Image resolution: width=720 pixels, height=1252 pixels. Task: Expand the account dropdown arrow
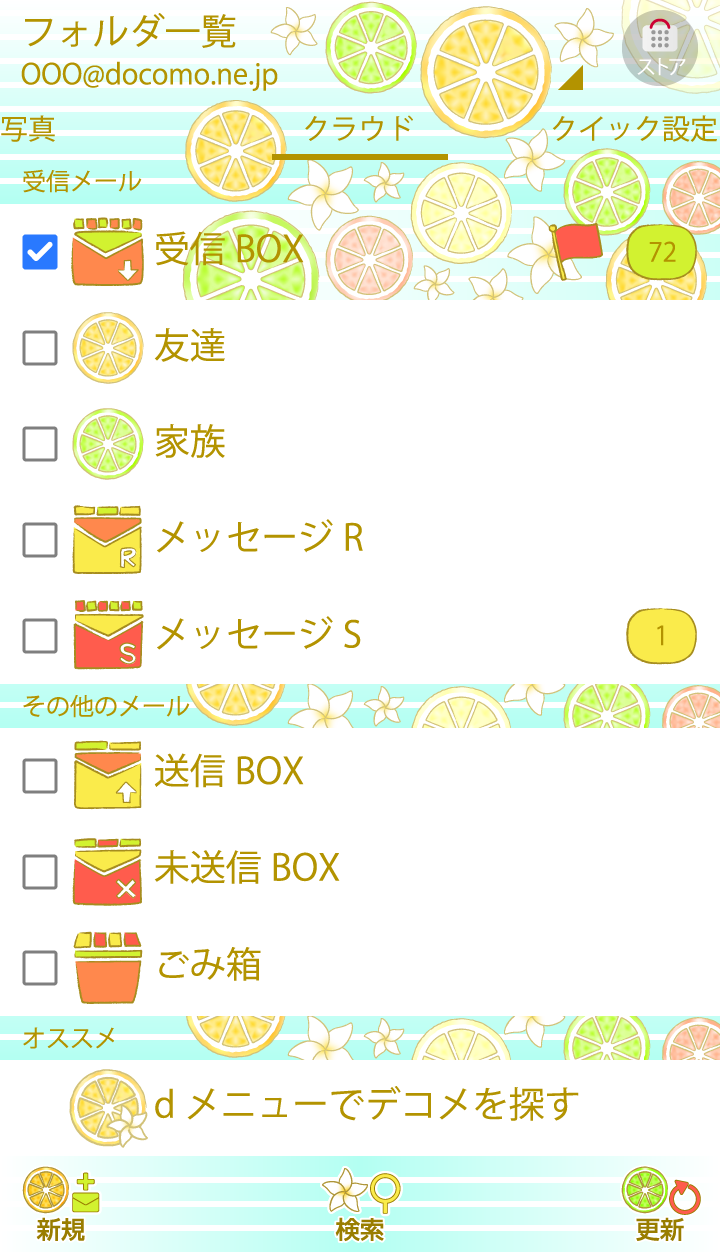[571, 77]
